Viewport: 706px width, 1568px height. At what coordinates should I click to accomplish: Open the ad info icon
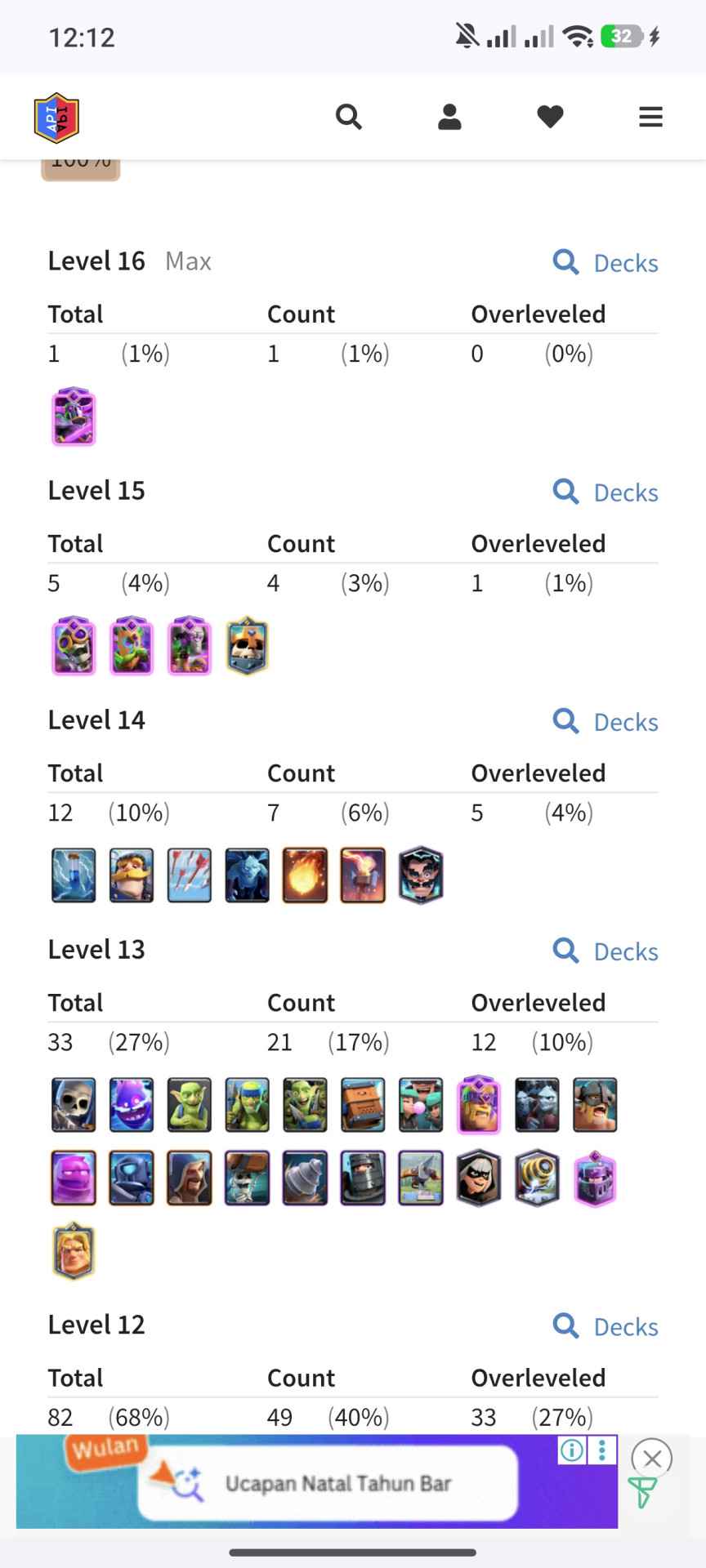pos(572,1450)
